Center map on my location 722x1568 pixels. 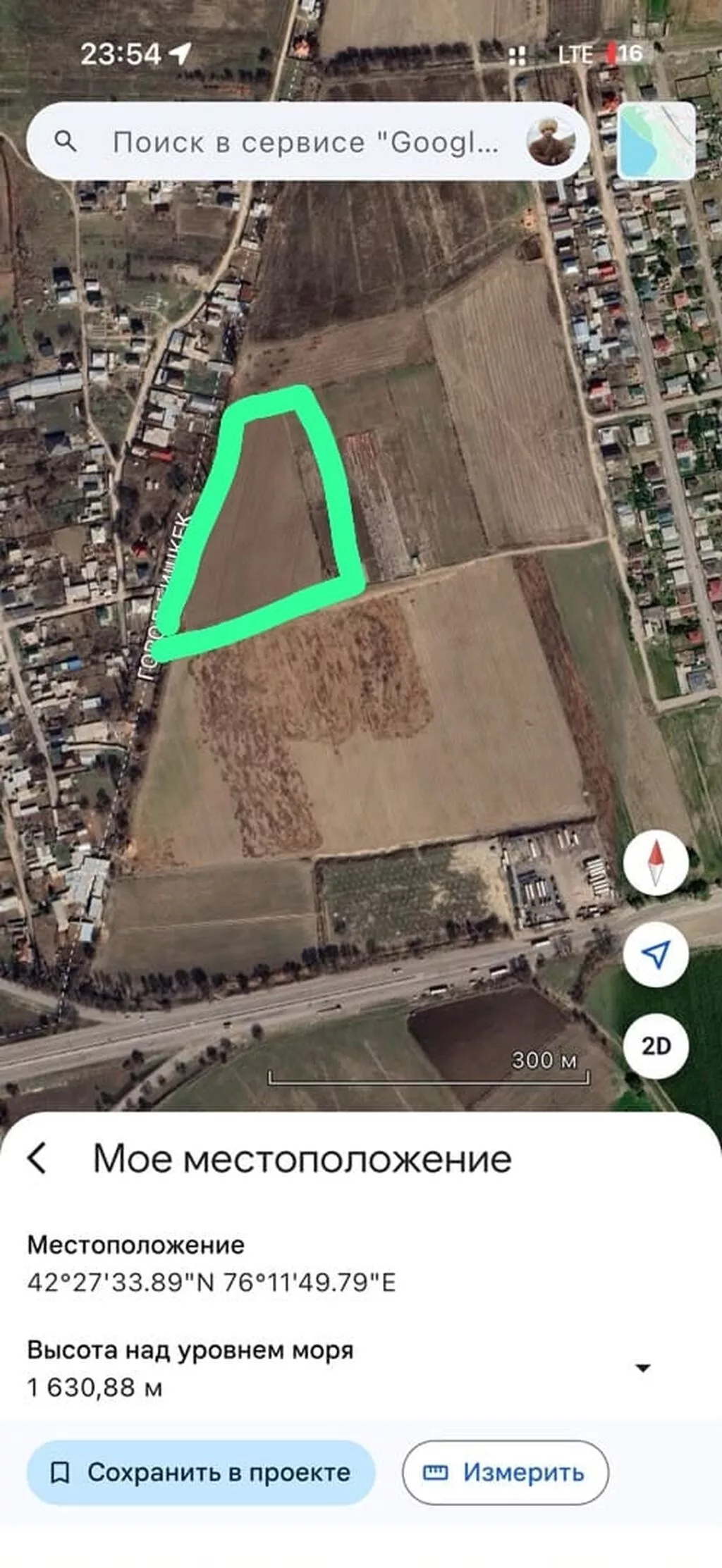(x=656, y=954)
